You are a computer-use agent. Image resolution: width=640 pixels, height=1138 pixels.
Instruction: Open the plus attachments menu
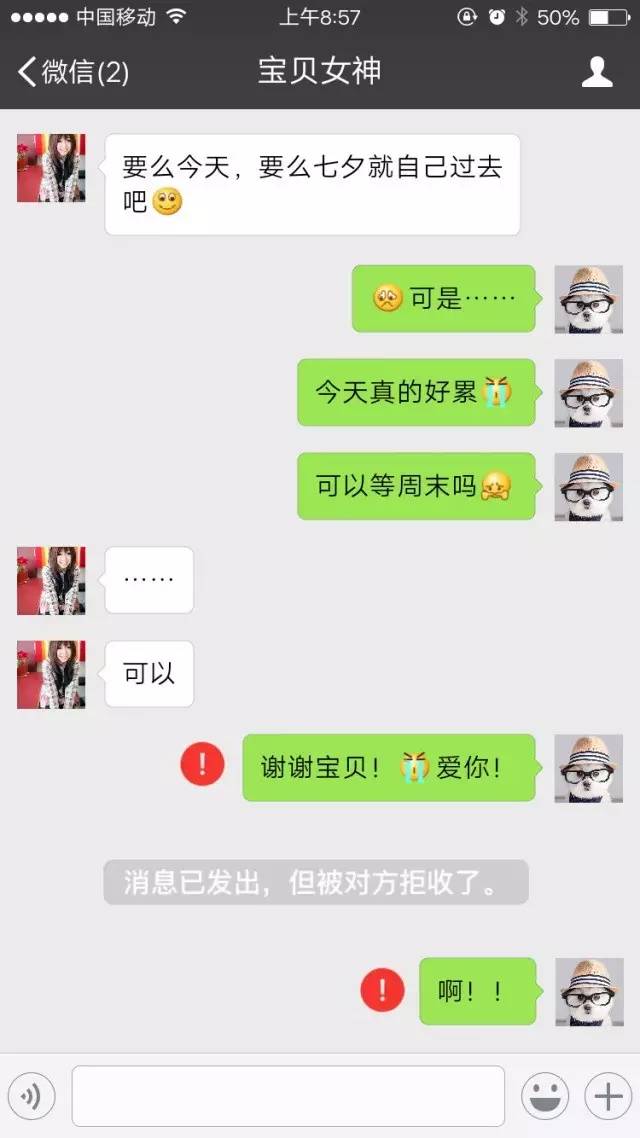coord(608,1096)
